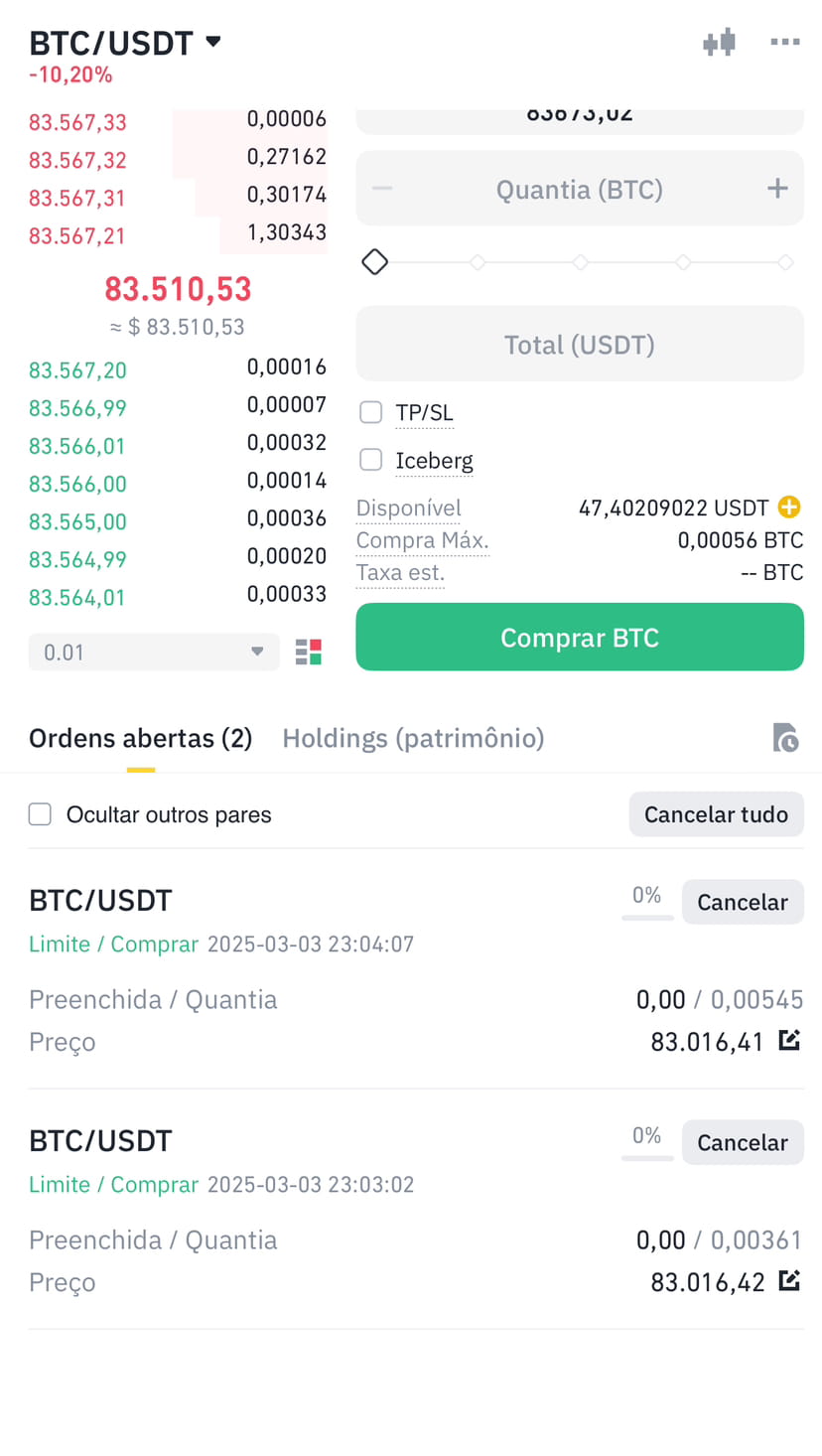The width and height of the screenshot is (822, 1456).
Task: Open the BTC/USDT pair selector
Action: click(x=125, y=42)
